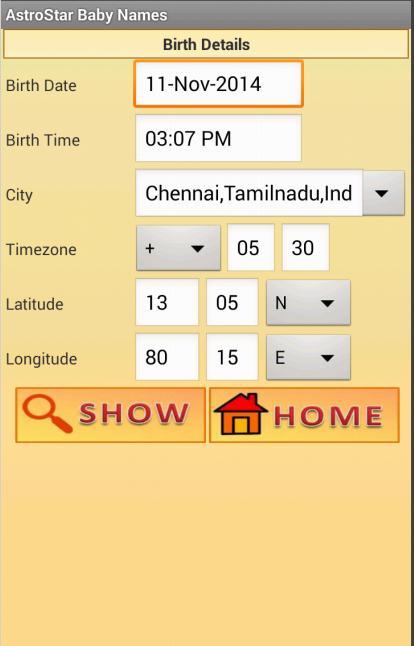Edit the Longitude minutes field
The image size is (414, 646).
232,357
